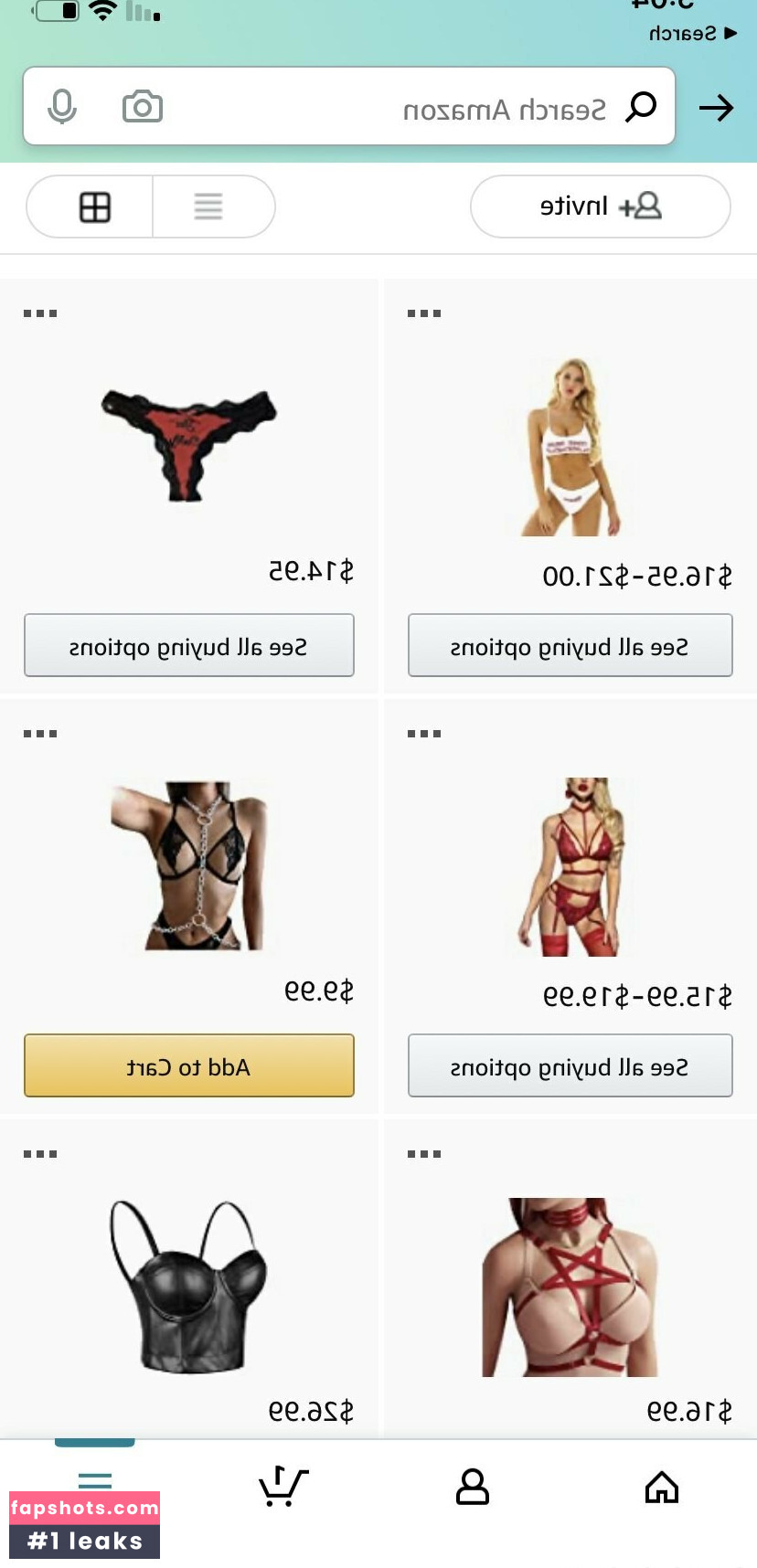The width and height of the screenshot is (757, 1568).
Task: Open the three-dot menu on the $14.95 item
Action: (40, 313)
